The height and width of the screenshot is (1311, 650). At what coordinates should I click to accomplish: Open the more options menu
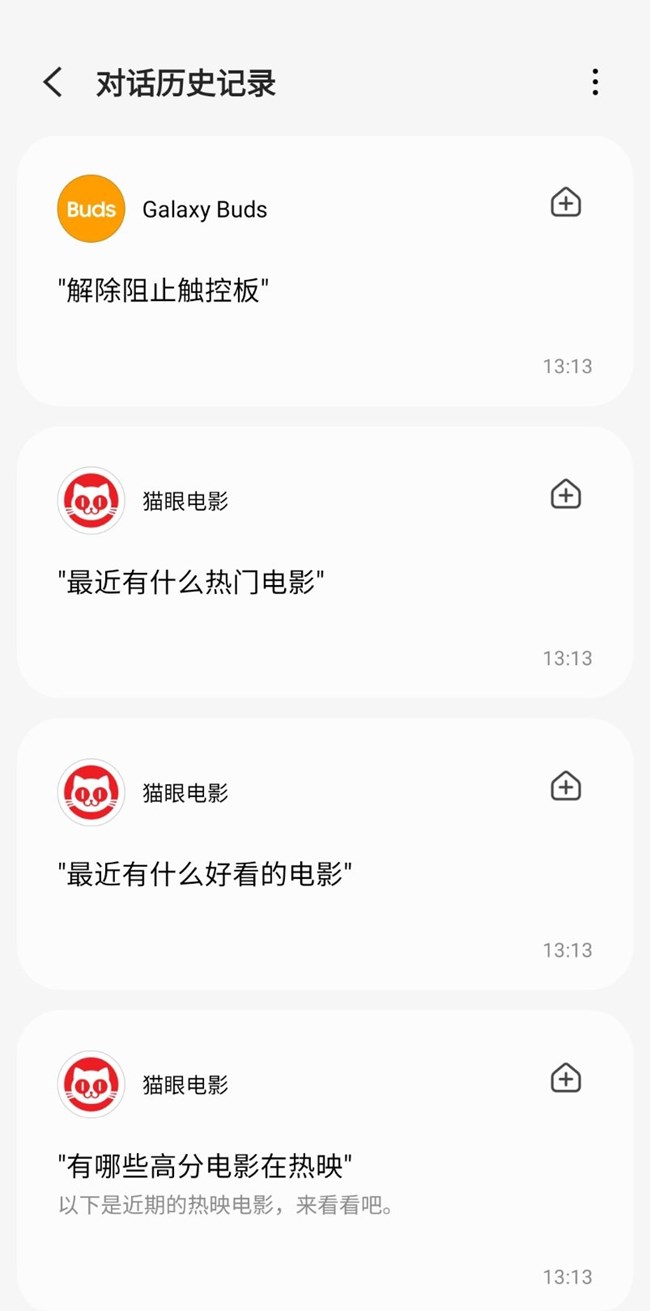click(595, 82)
